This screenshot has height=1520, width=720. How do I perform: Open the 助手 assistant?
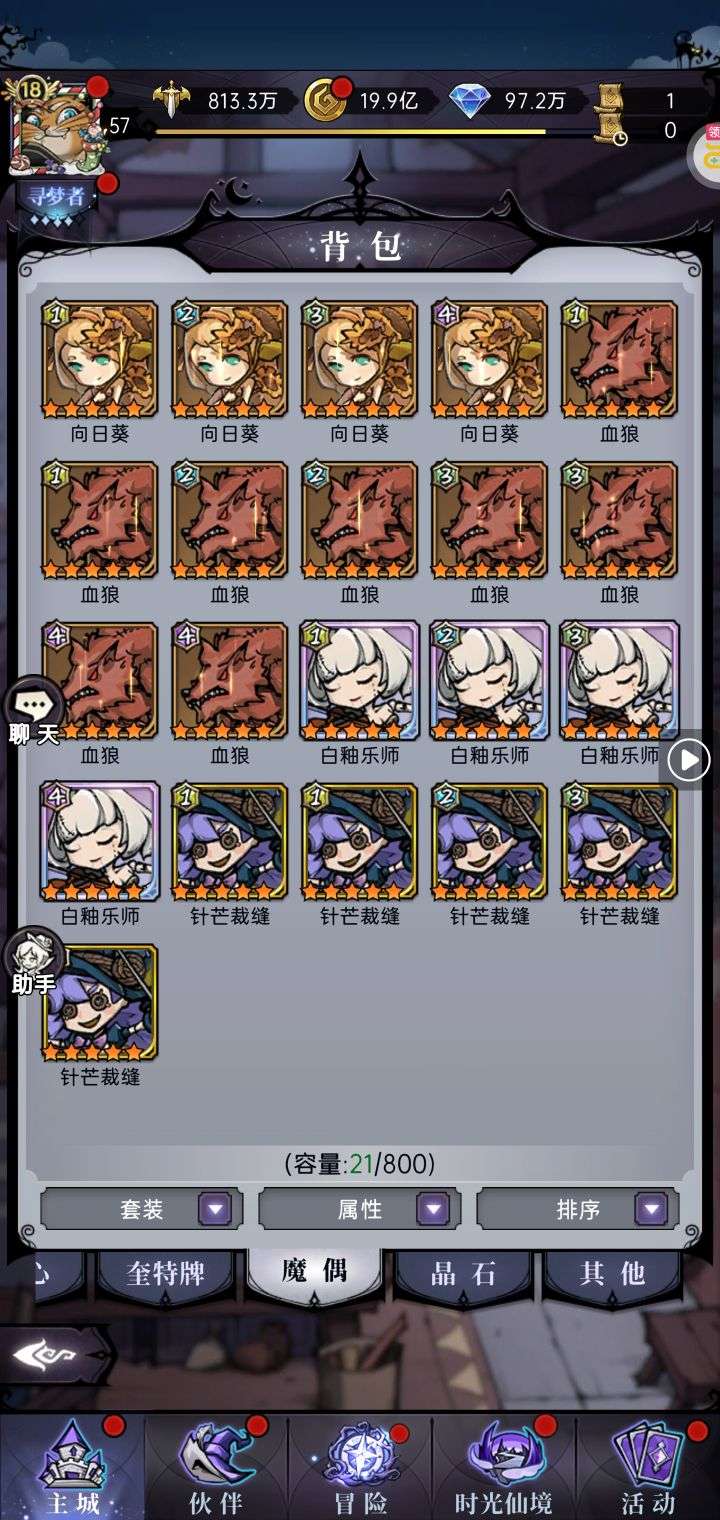click(36, 962)
